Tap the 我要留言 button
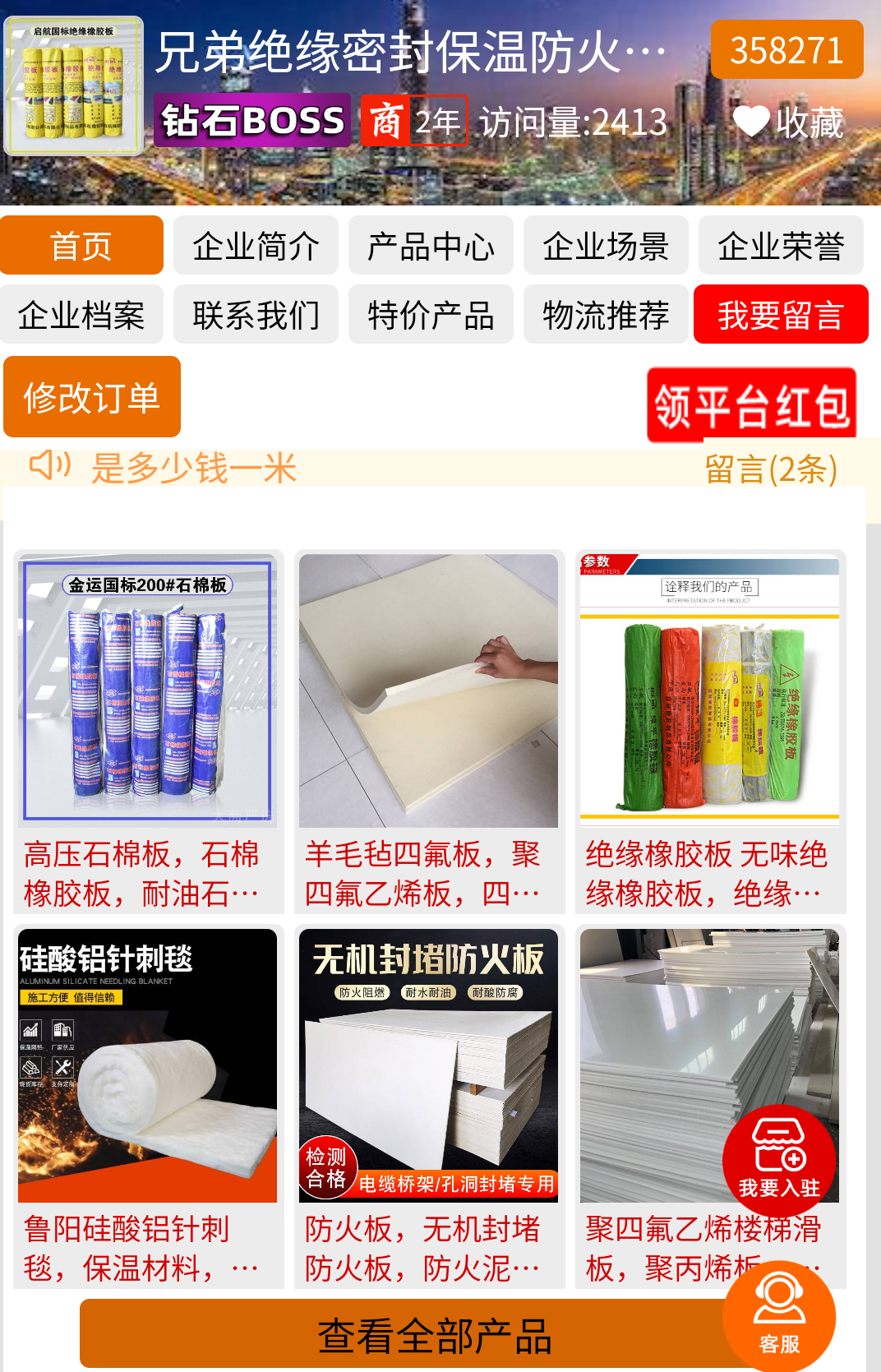The width and height of the screenshot is (881, 1372). tap(781, 315)
